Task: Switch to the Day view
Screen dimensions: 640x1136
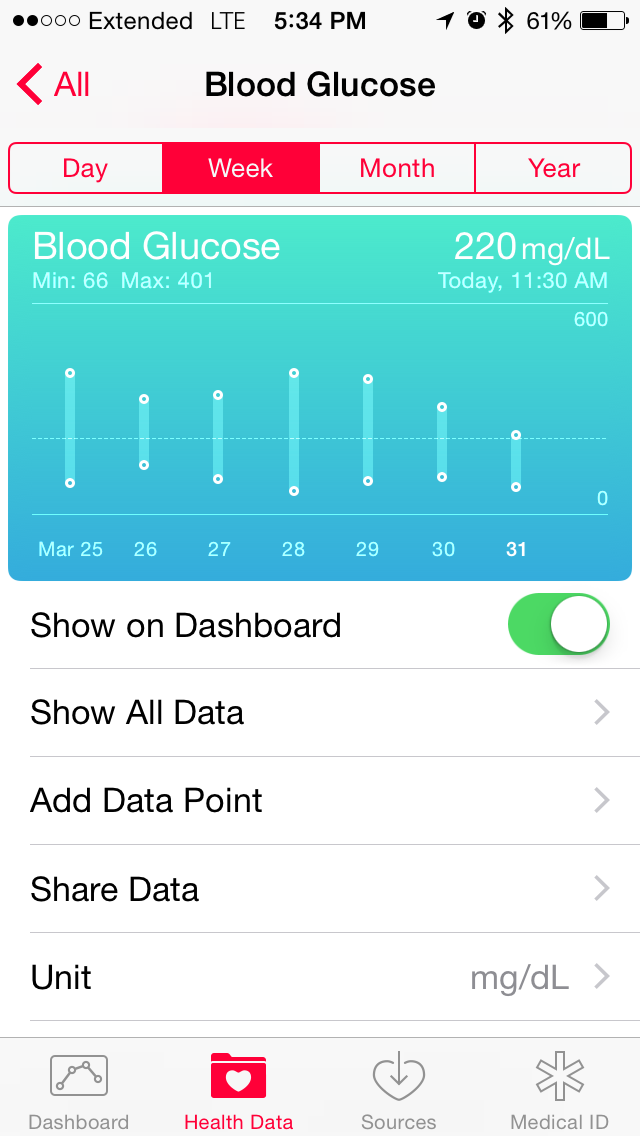Action: [86, 168]
